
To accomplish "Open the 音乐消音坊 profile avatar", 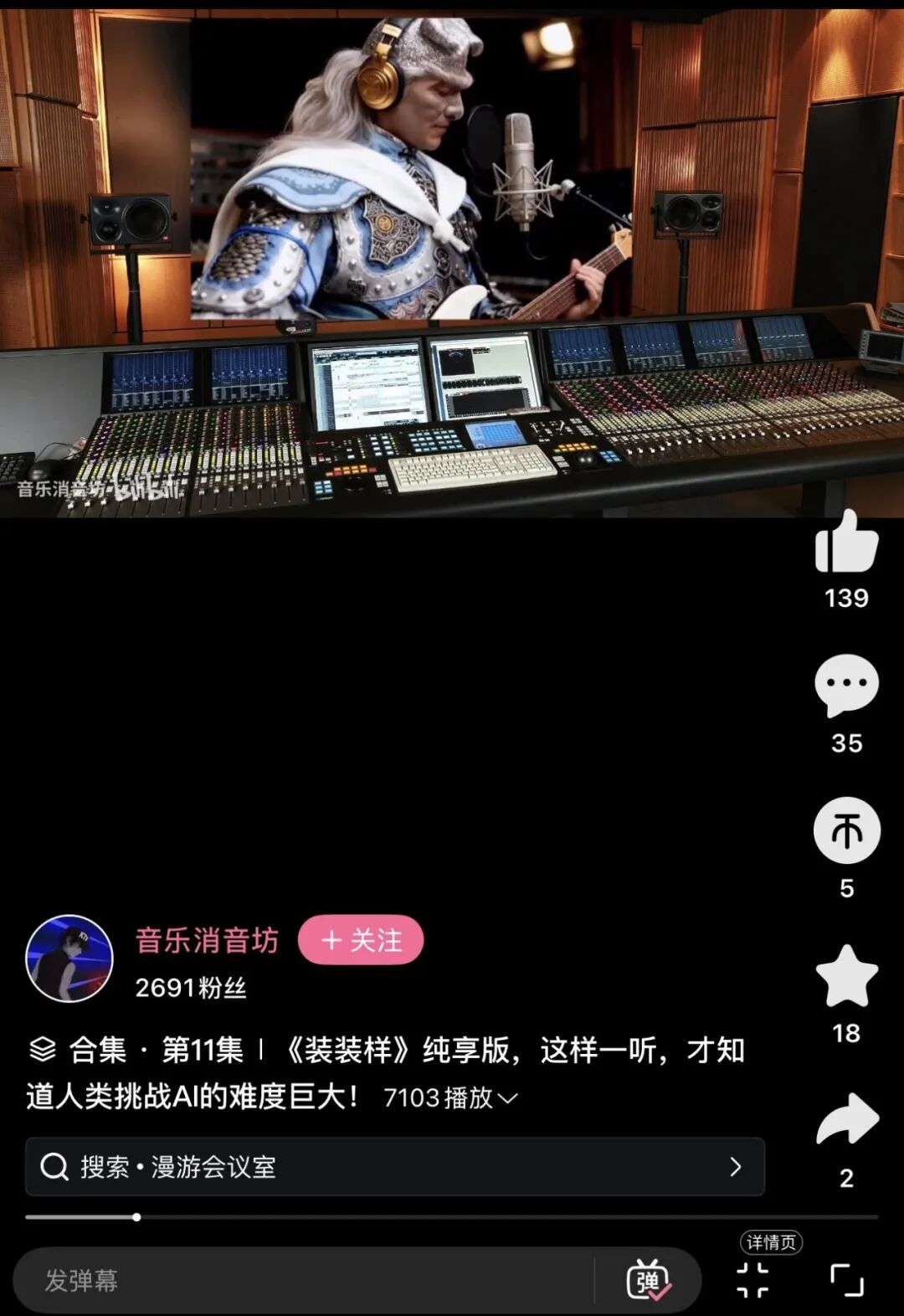I will tap(69, 959).
